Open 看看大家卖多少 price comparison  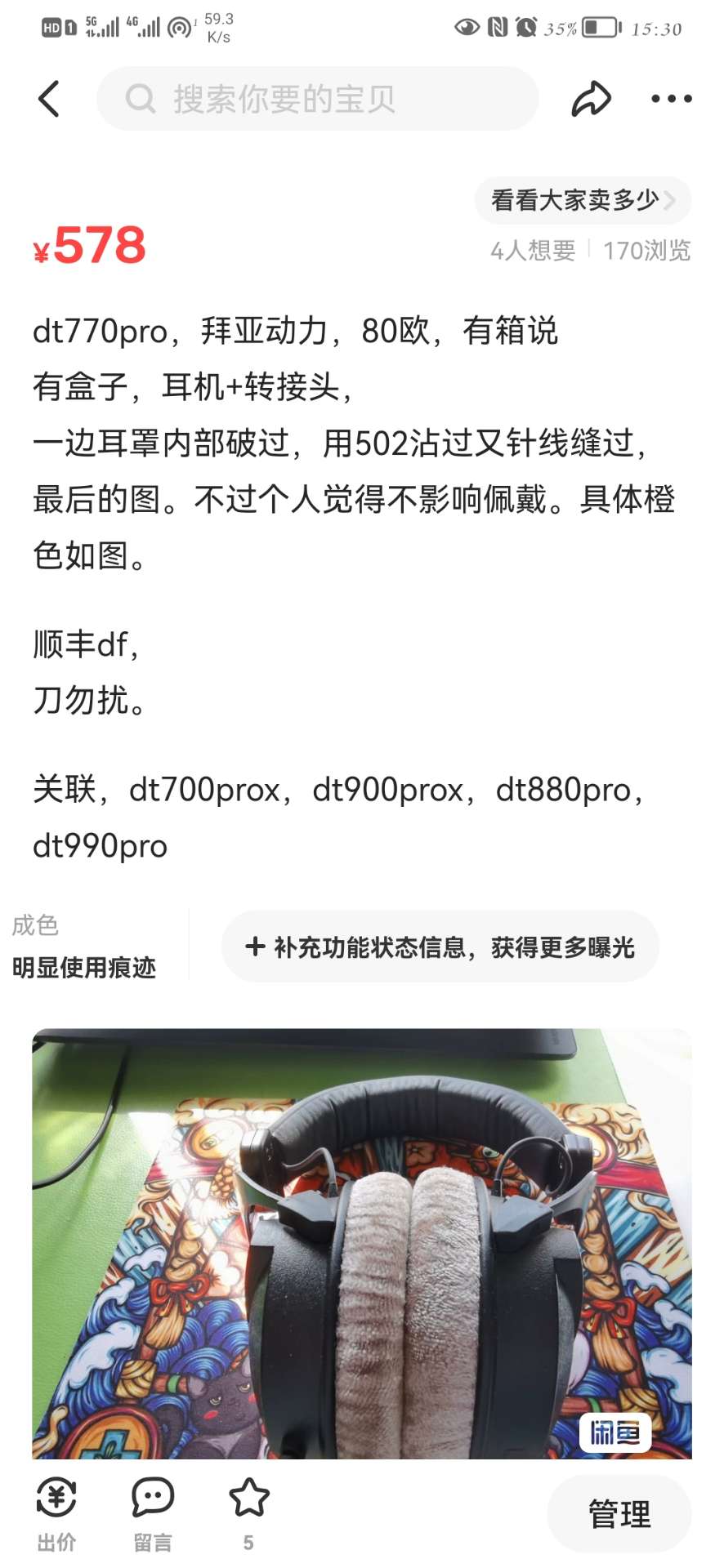click(583, 200)
